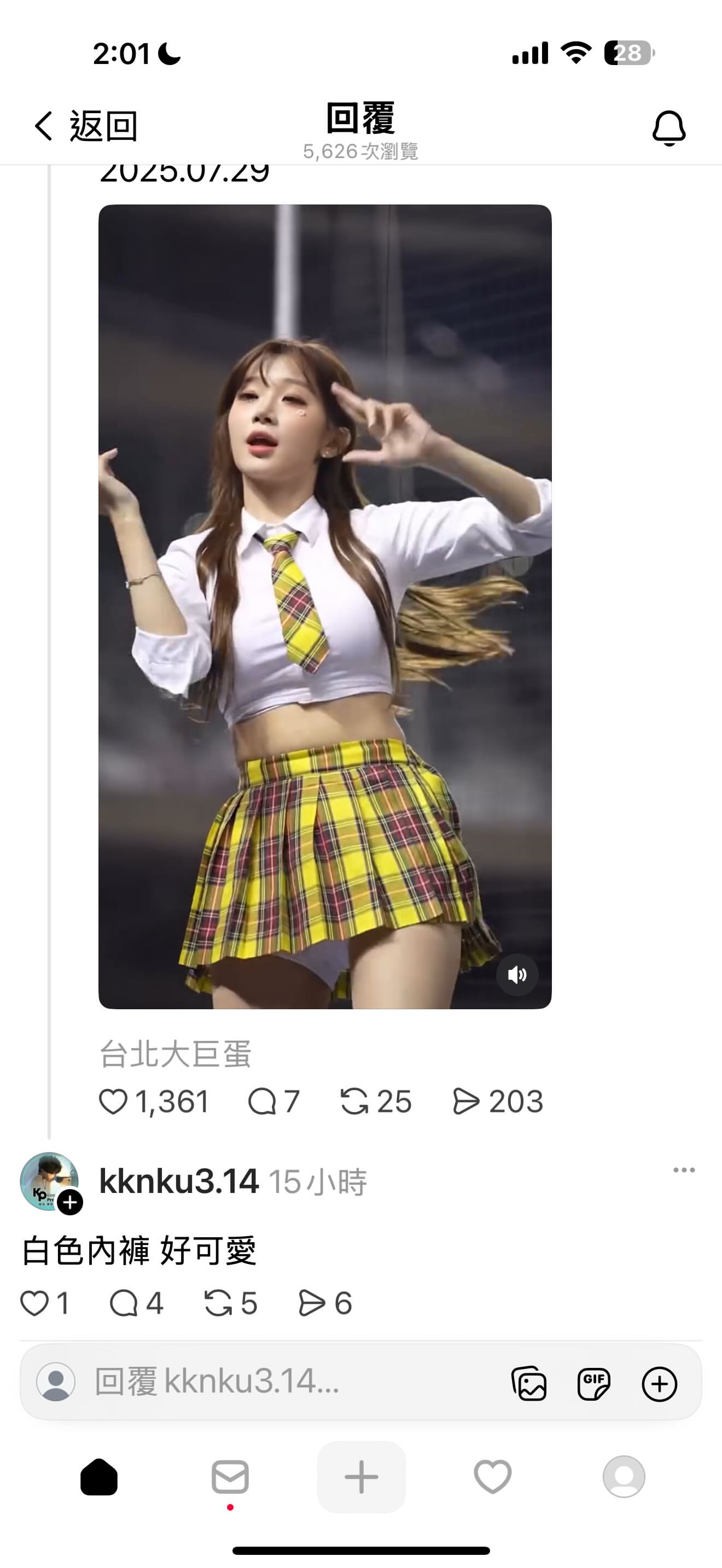Open comments on the post with 7 replies
The image size is (722, 1568).
coord(263,1101)
